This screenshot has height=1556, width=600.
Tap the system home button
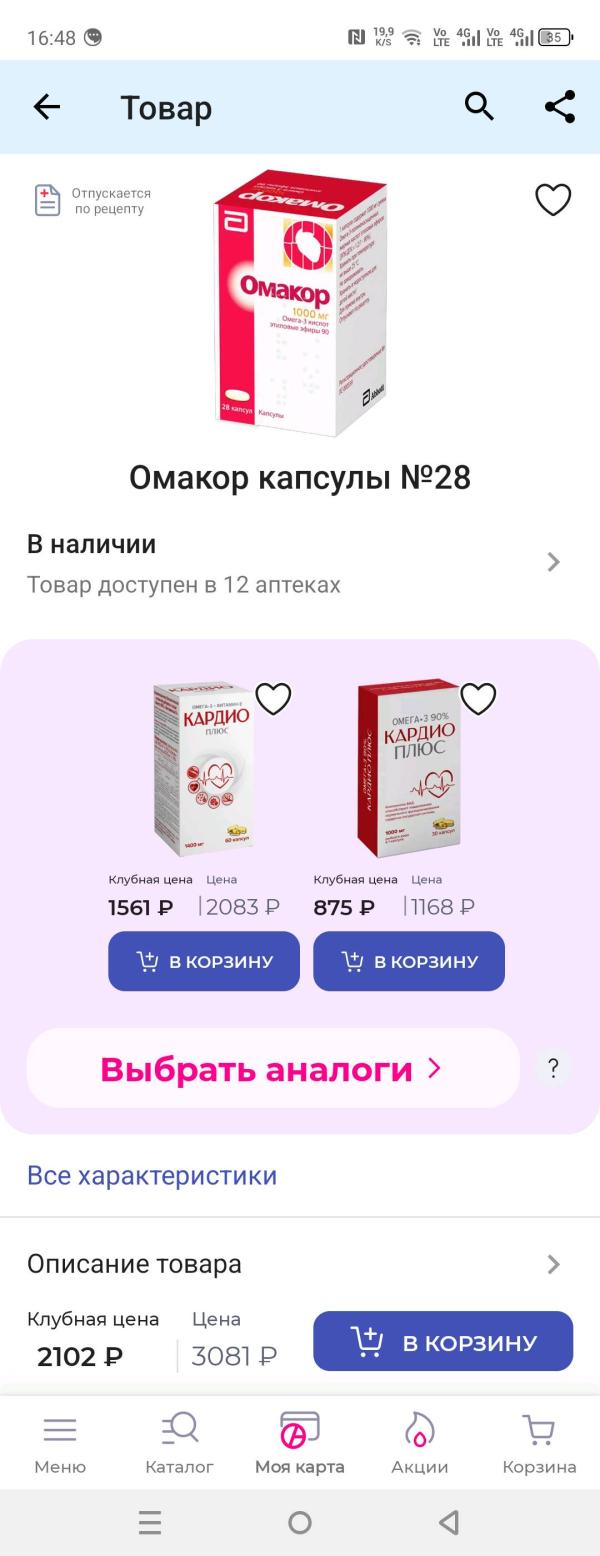300,1523
